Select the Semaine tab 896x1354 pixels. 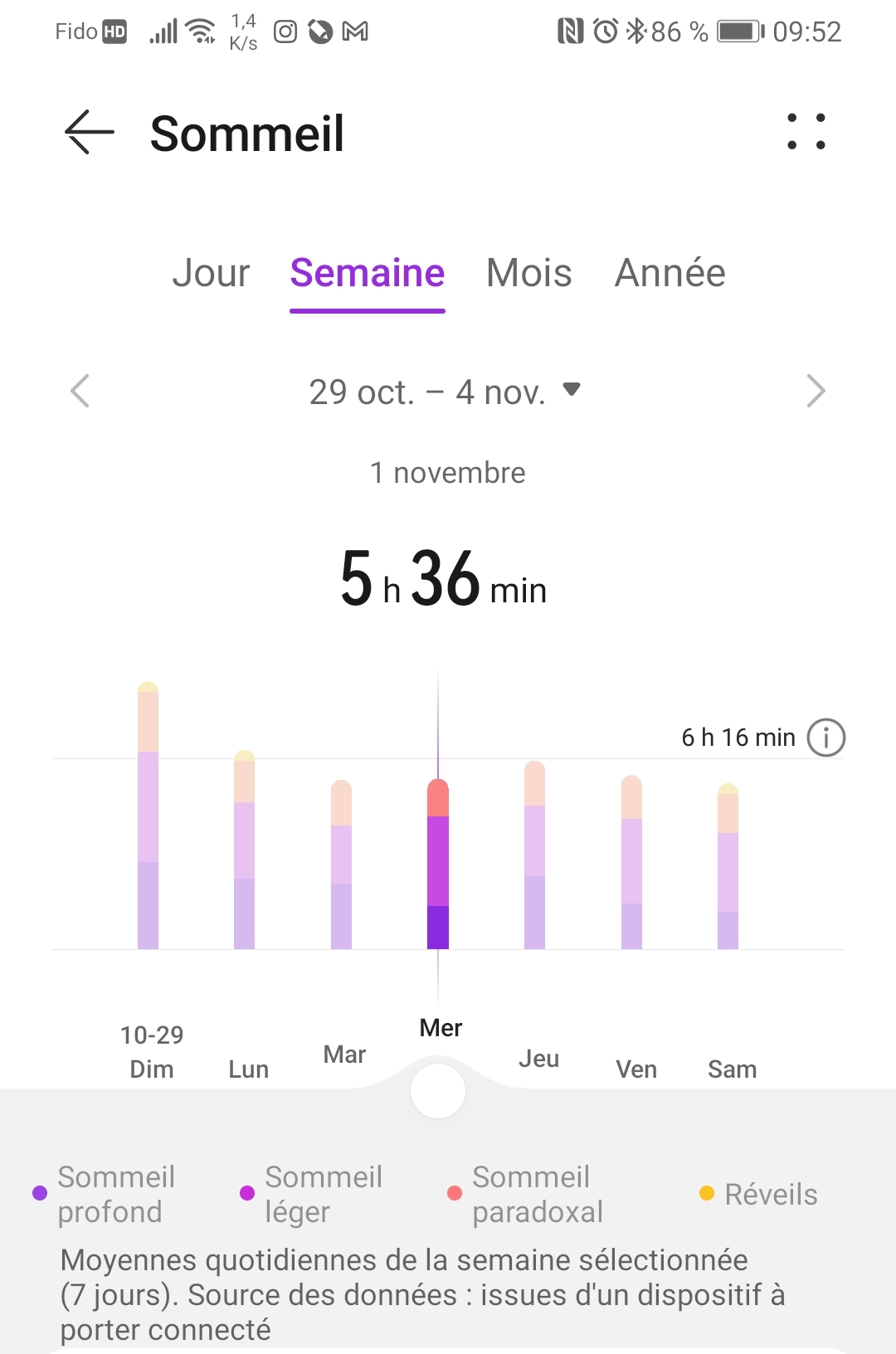pyautogui.click(x=368, y=274)
